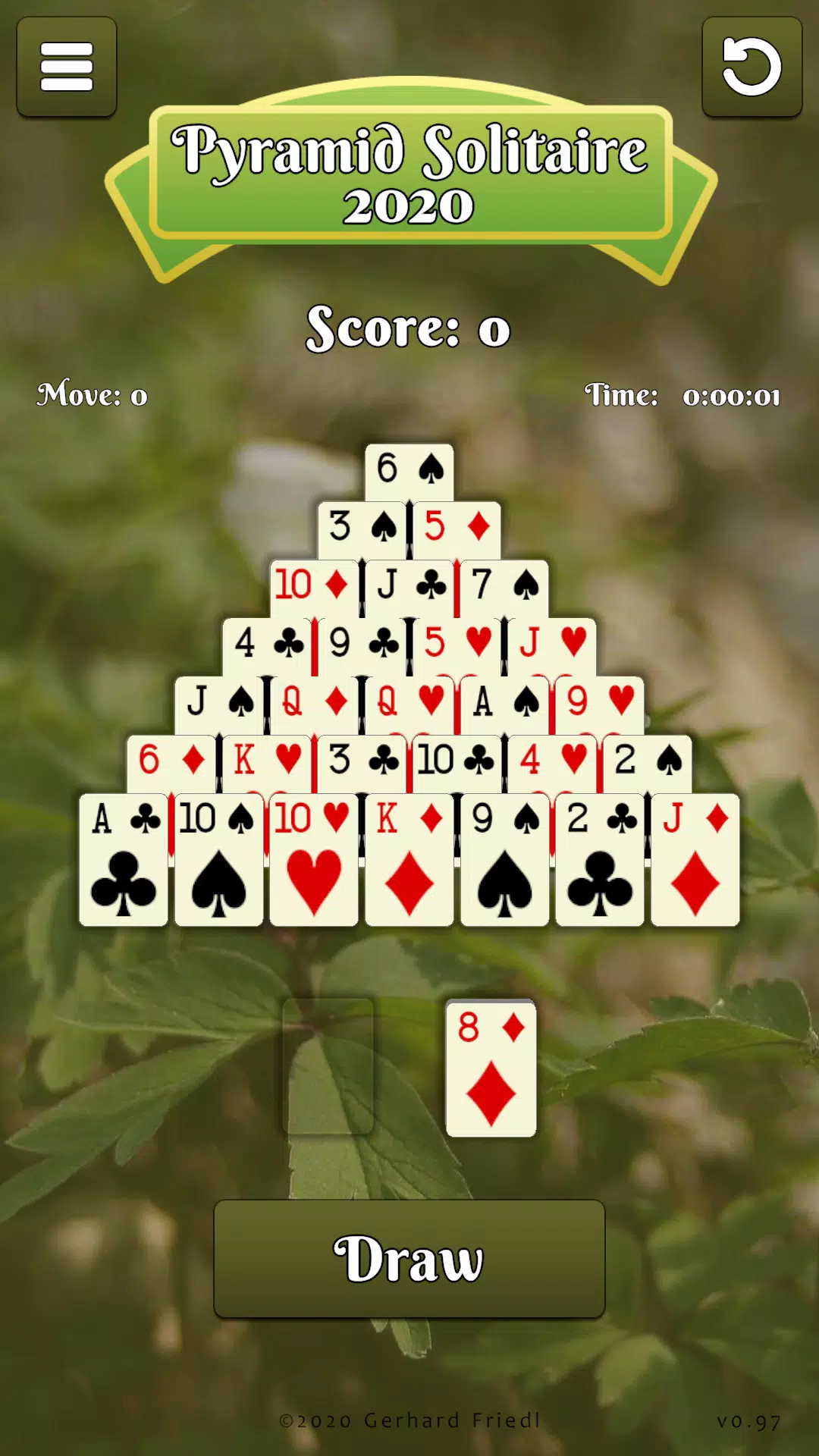
Task: Tap the circular arrow icon
Action: (752, 67)
